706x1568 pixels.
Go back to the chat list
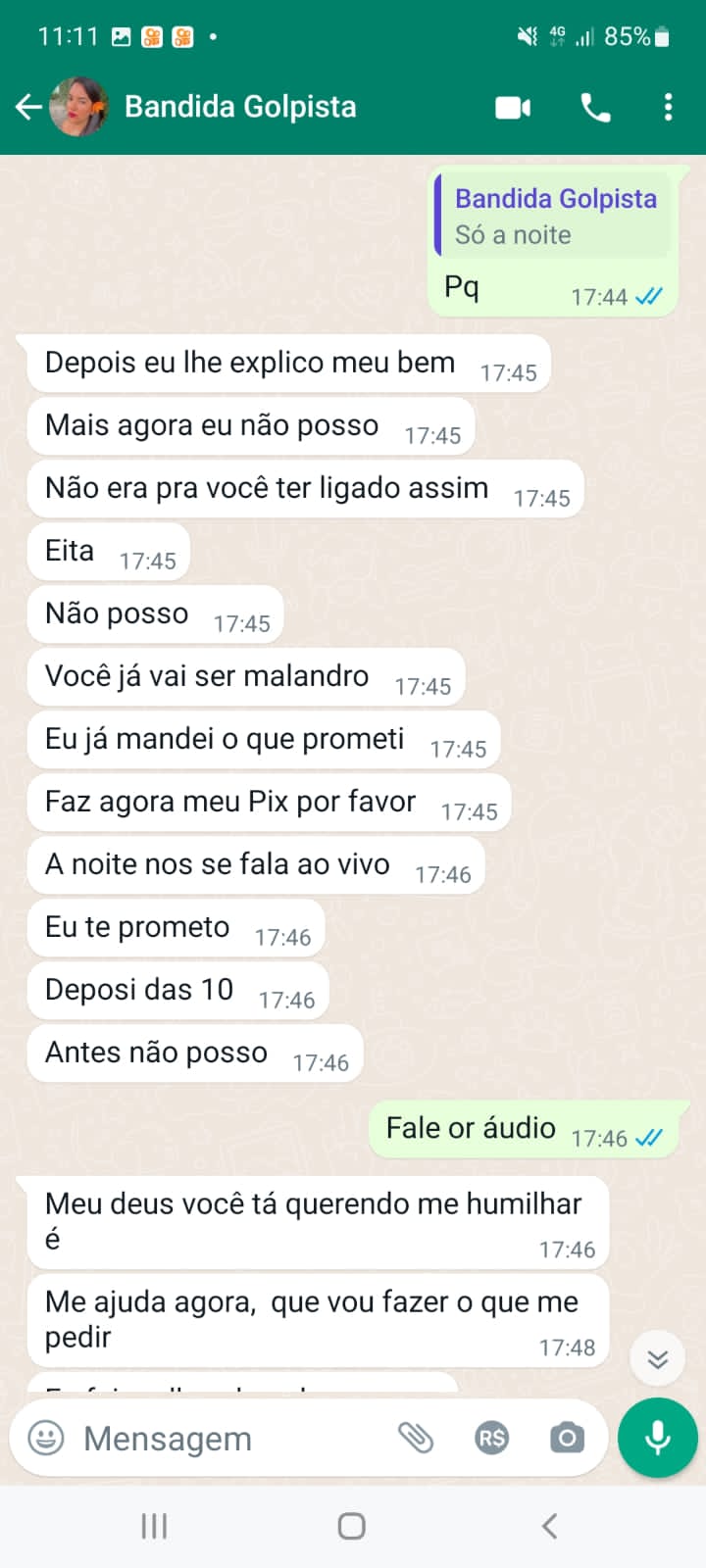pos(28,107)
